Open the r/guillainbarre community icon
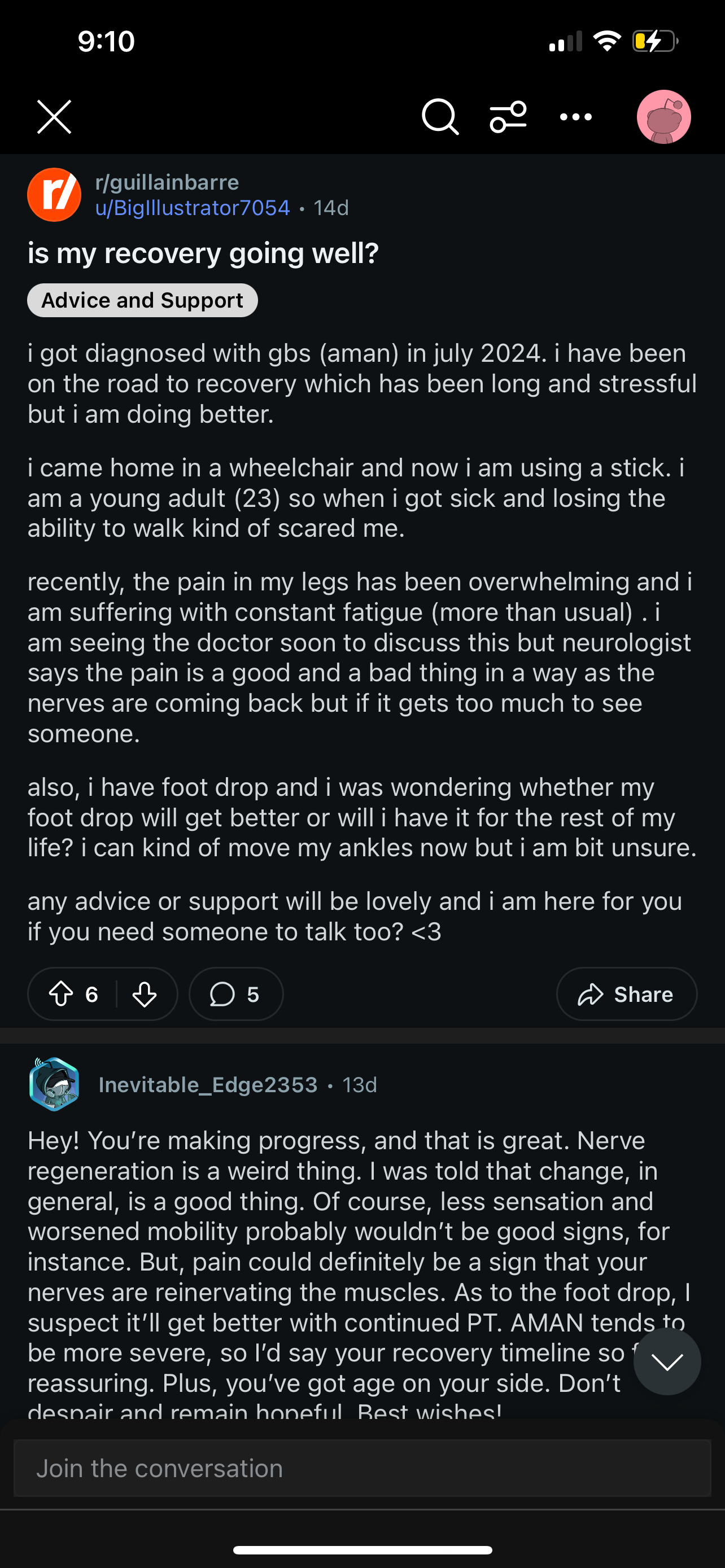Image resolution: width=725 pixels, height=1568 pixels. pyautogui.click(x=54, y=195)
